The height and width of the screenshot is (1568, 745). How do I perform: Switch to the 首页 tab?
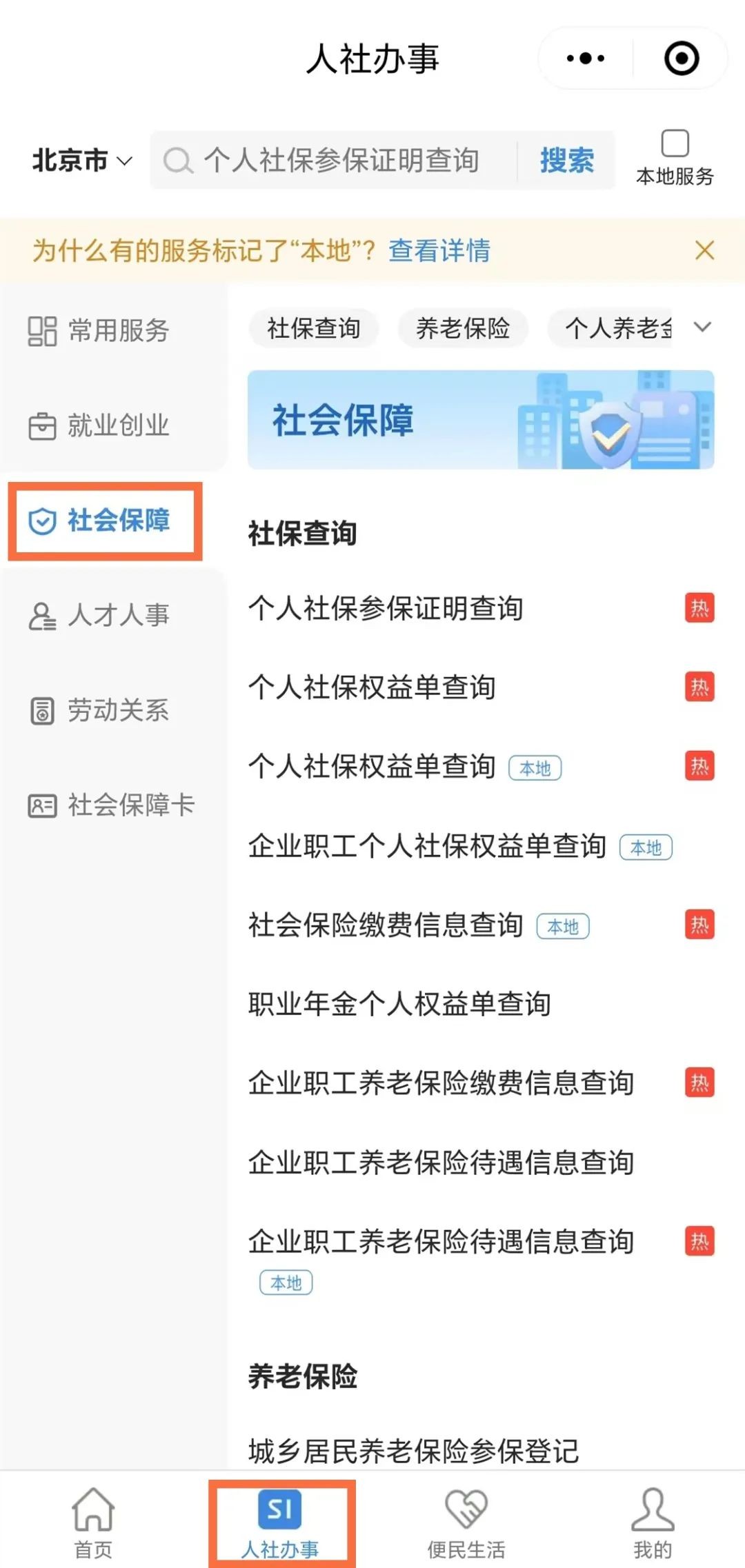click(x=93, y=1522)
